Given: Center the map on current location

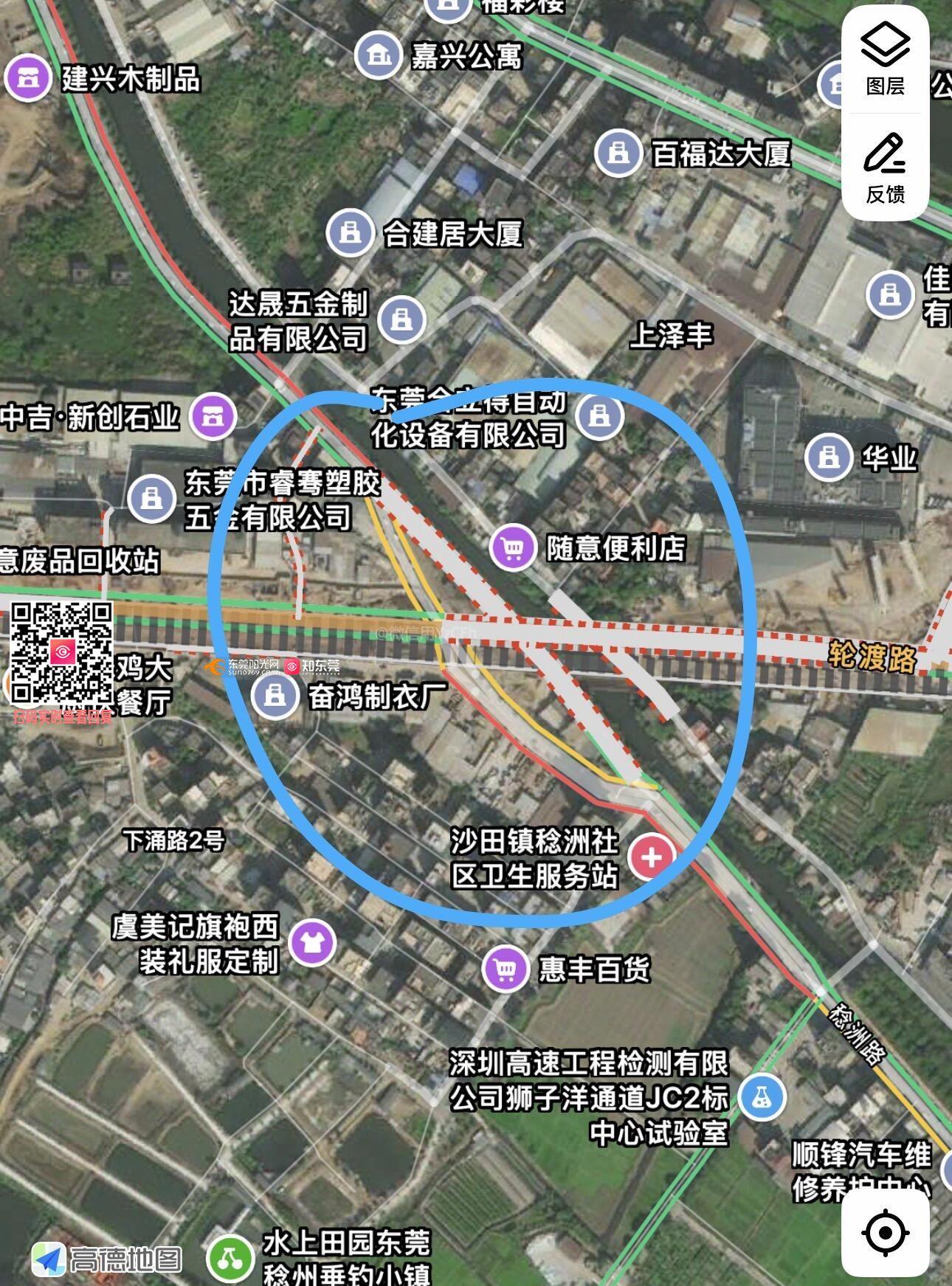Looking at the screenshot, I should coord(885,1232).
